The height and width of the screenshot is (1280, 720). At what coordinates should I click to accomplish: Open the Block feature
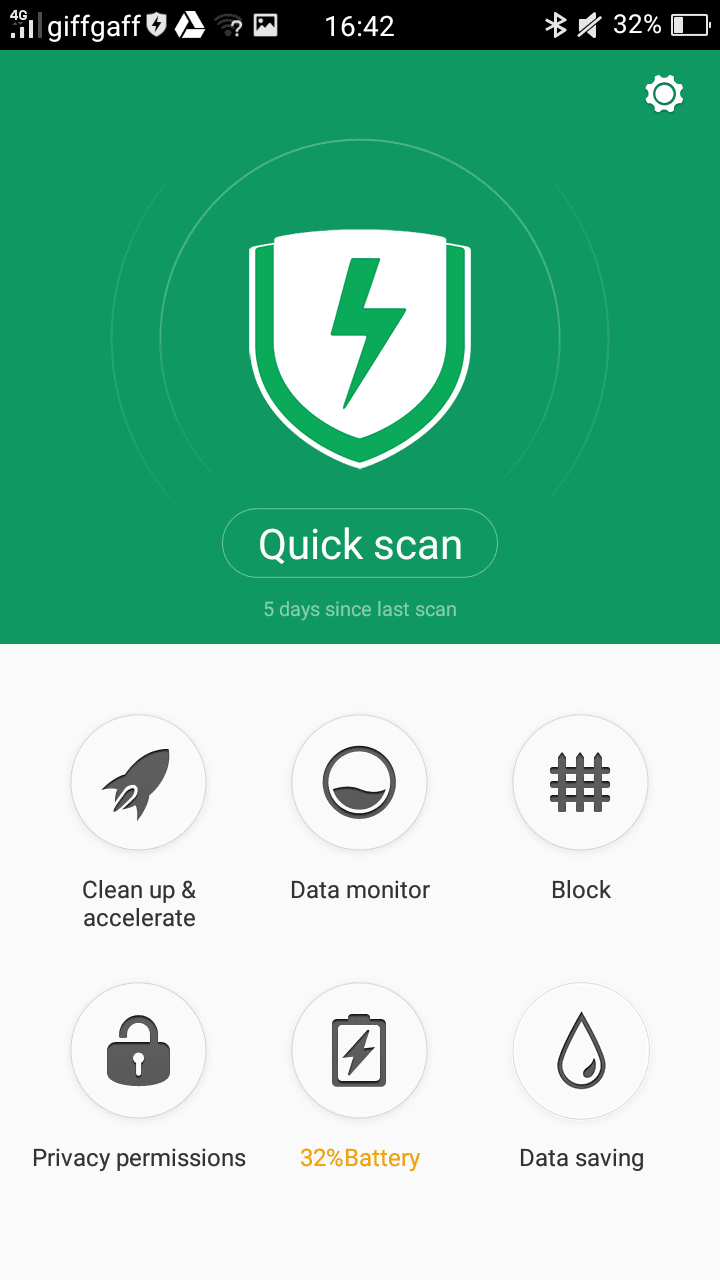tap(580, 783)
